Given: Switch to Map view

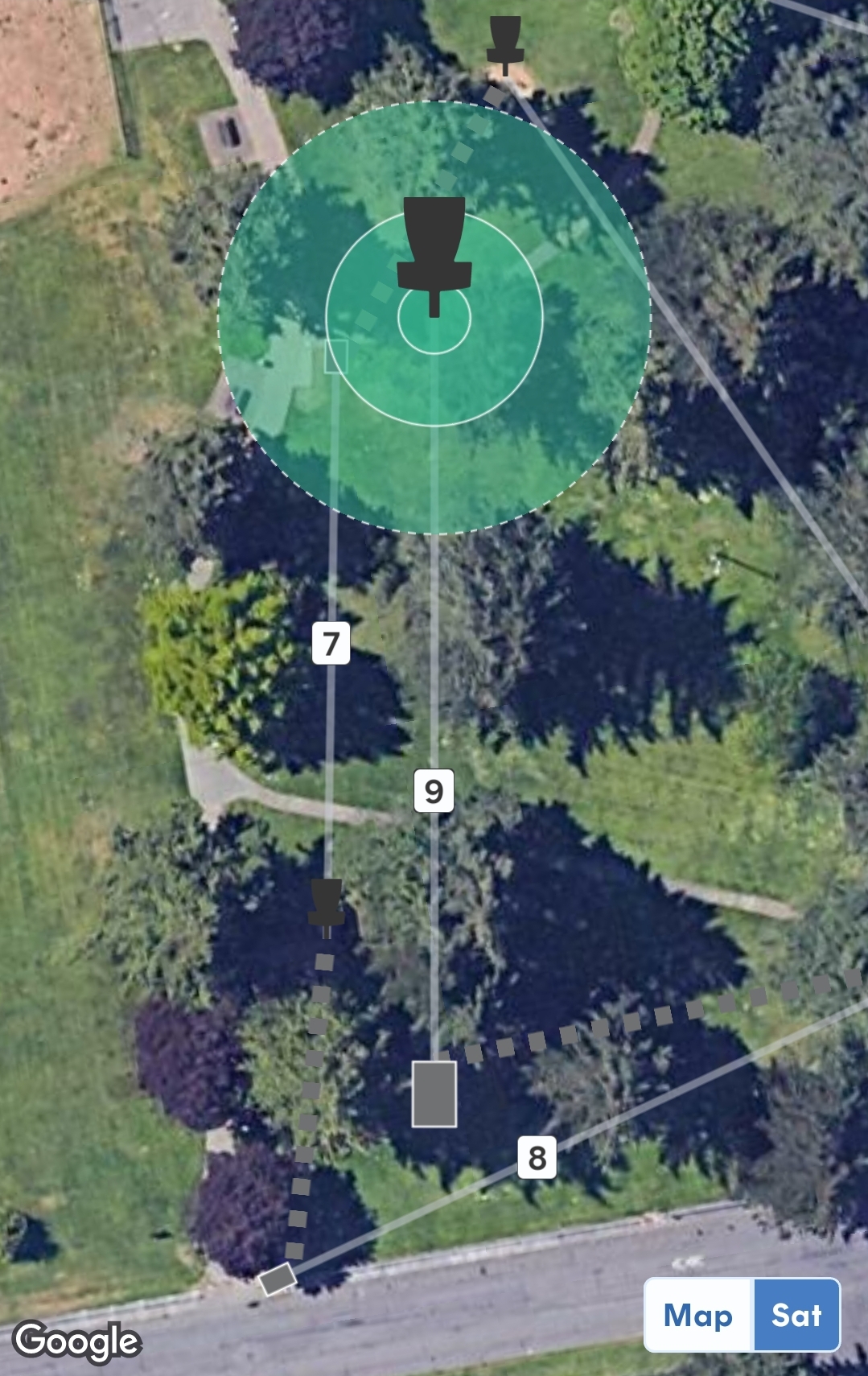Looking at the screenshot, I should click(697, 1316).
